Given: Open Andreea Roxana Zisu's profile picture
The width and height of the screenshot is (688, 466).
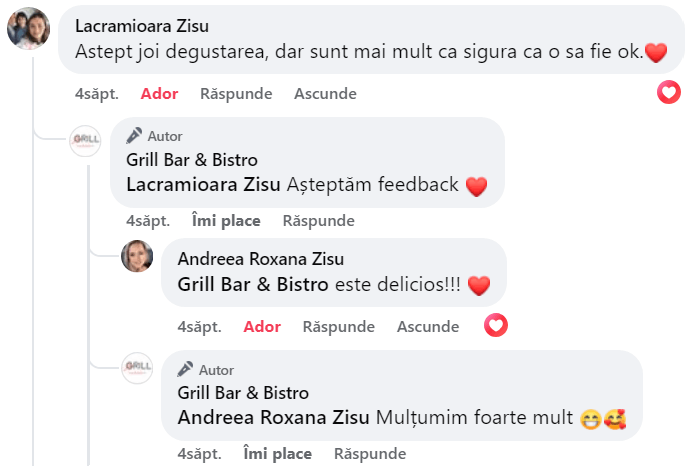Looking at the screenshot, I should [137, 256].
